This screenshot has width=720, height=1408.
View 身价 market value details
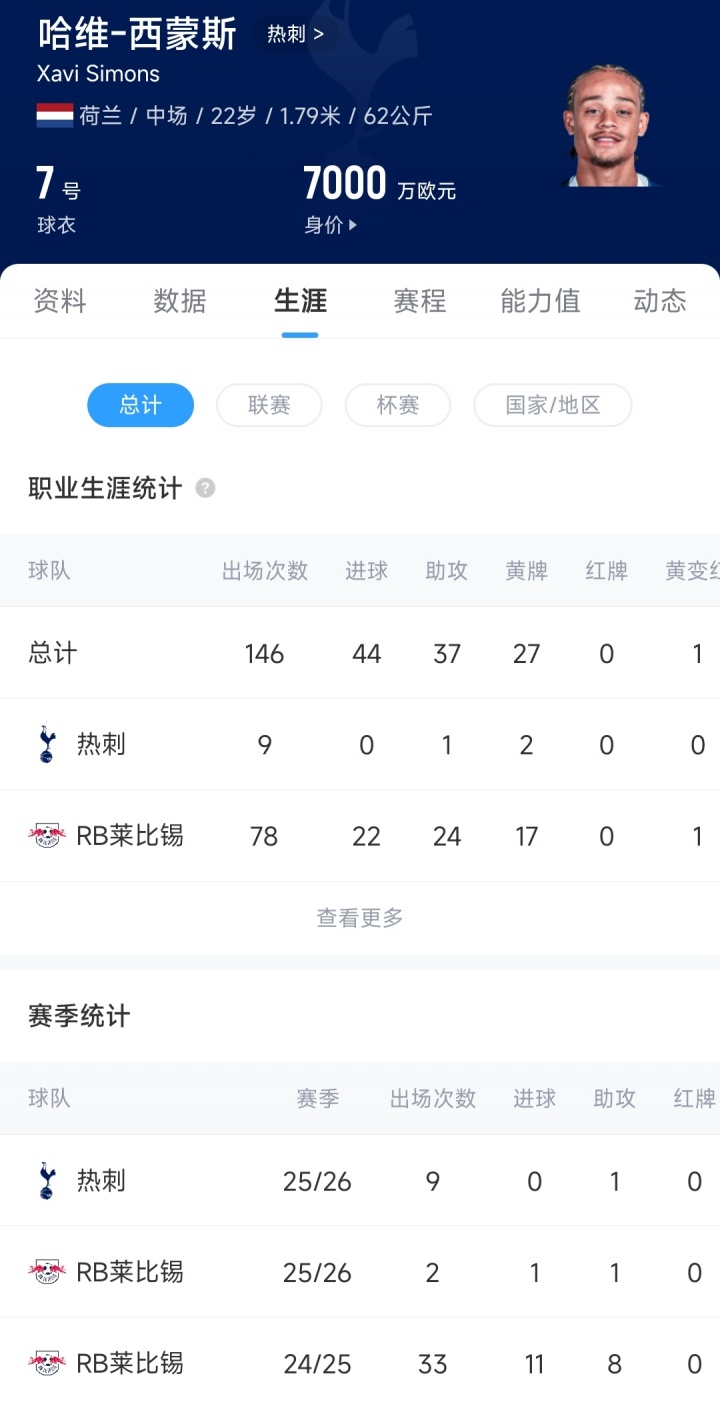pyautogui.click(x=331, y=225)
